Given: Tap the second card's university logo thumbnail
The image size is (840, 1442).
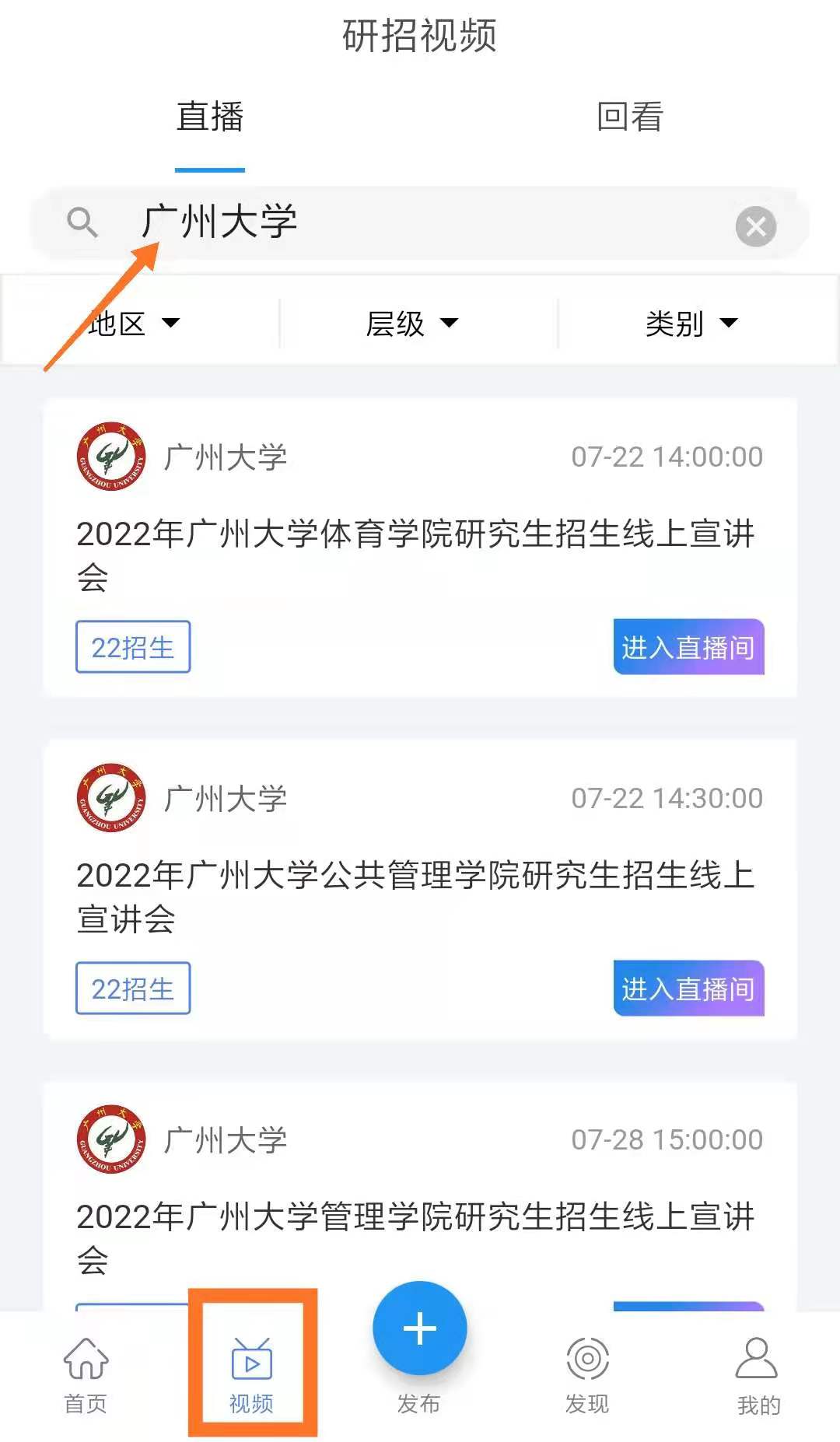Looking at the screenshot, I should tap(110, 797).
